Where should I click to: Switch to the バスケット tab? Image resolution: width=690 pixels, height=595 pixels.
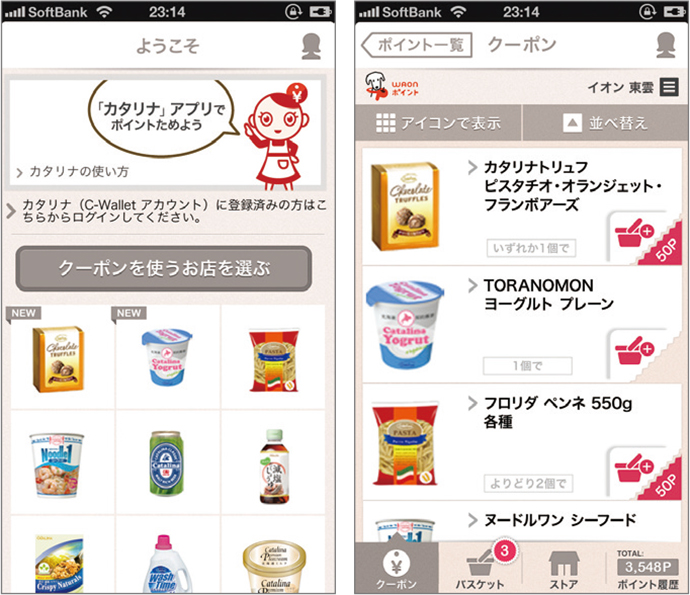click(480, 567)
